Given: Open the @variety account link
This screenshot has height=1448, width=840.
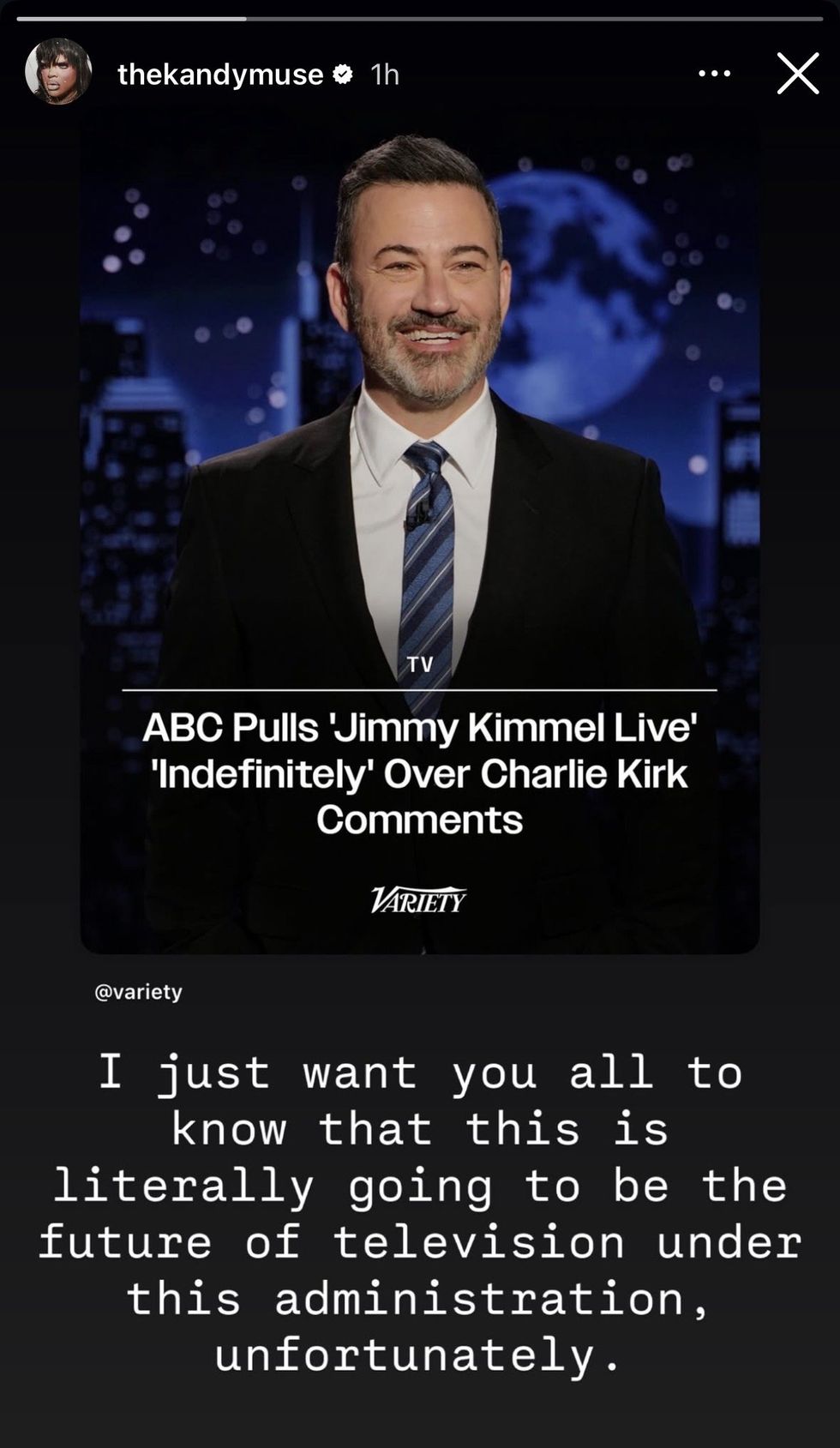Looking at the screenshot, I should click(x=138, y=992).
